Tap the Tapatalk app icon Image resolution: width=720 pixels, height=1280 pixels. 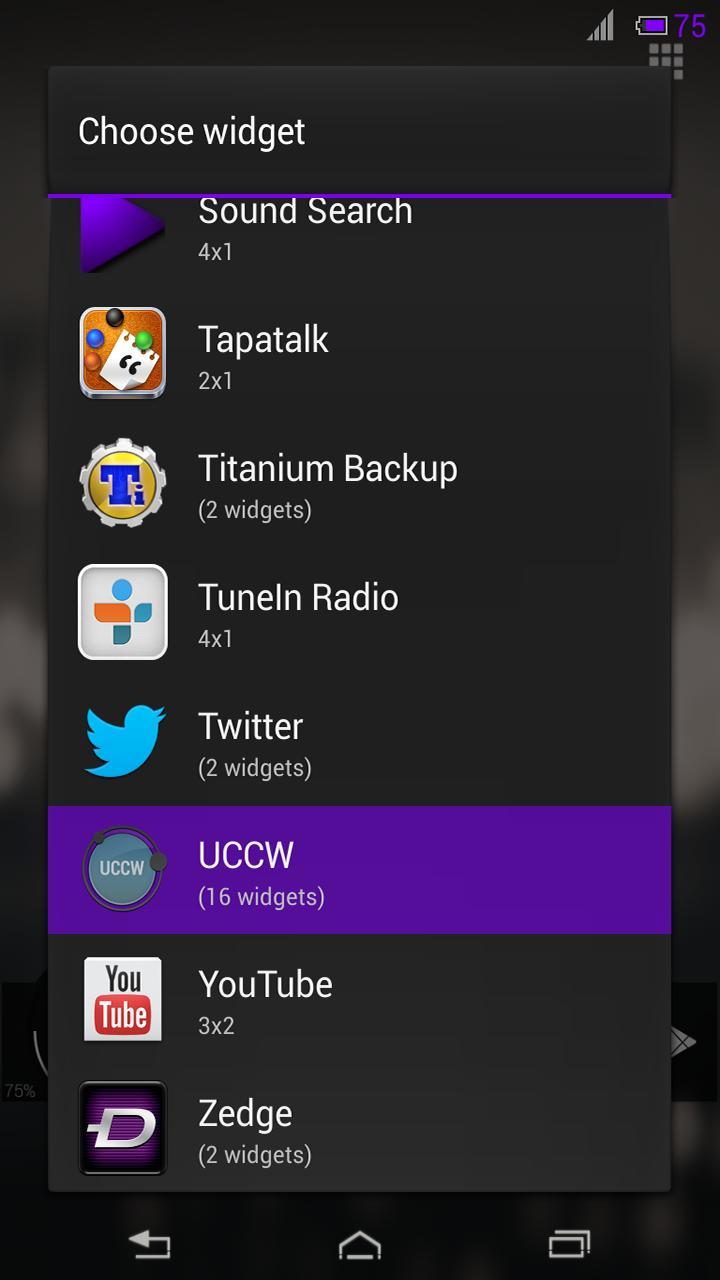click(121, 353)
